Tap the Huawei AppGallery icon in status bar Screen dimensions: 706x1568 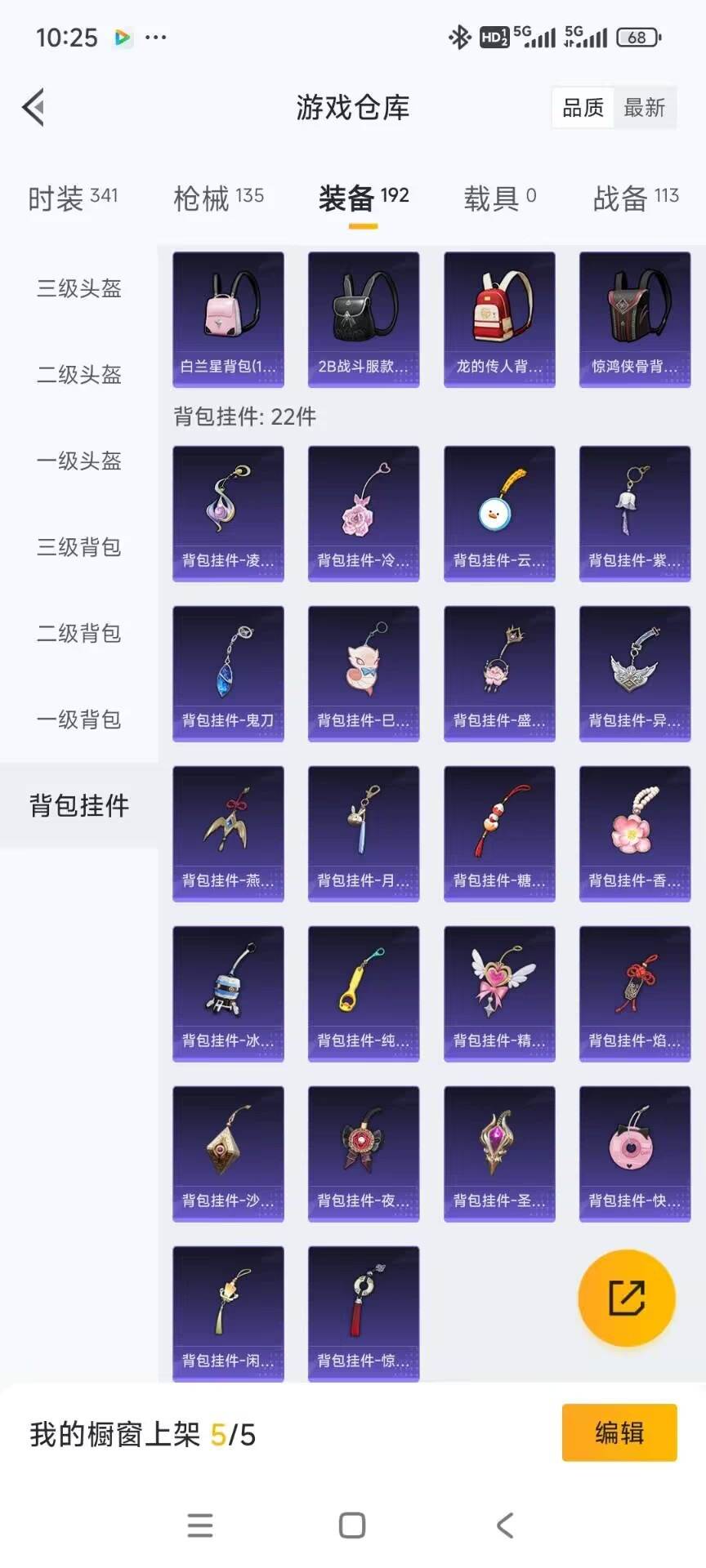pyautogui.click(x=122, y=37)
